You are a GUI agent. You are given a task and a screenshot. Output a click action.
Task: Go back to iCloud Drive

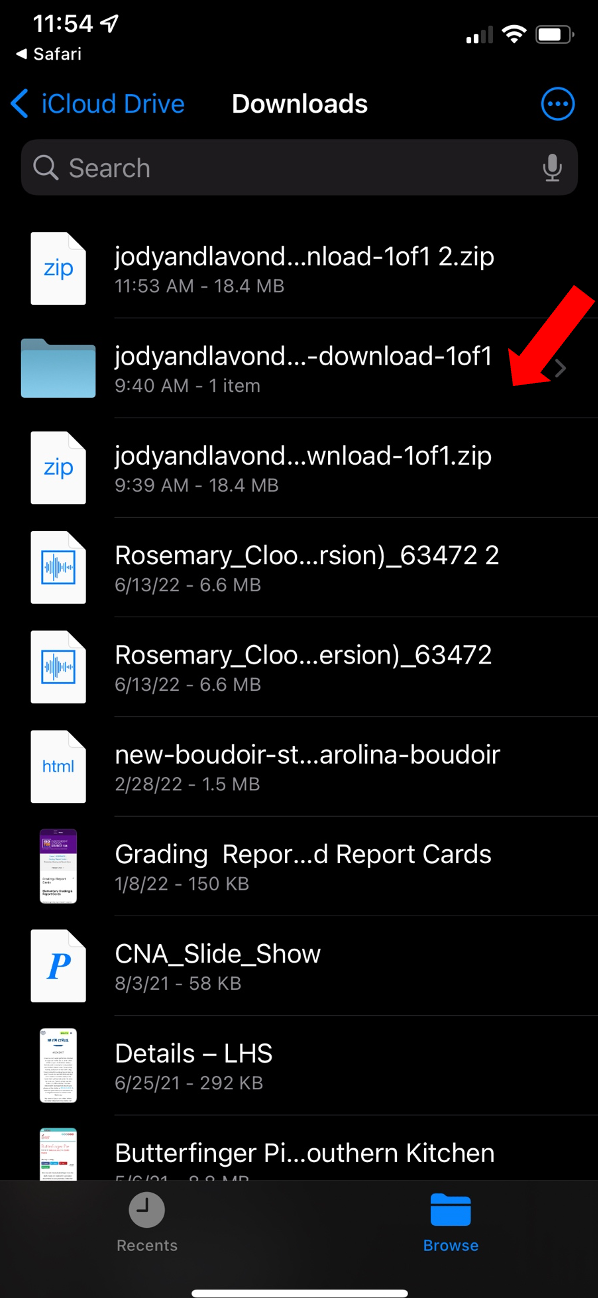(97, 104)
